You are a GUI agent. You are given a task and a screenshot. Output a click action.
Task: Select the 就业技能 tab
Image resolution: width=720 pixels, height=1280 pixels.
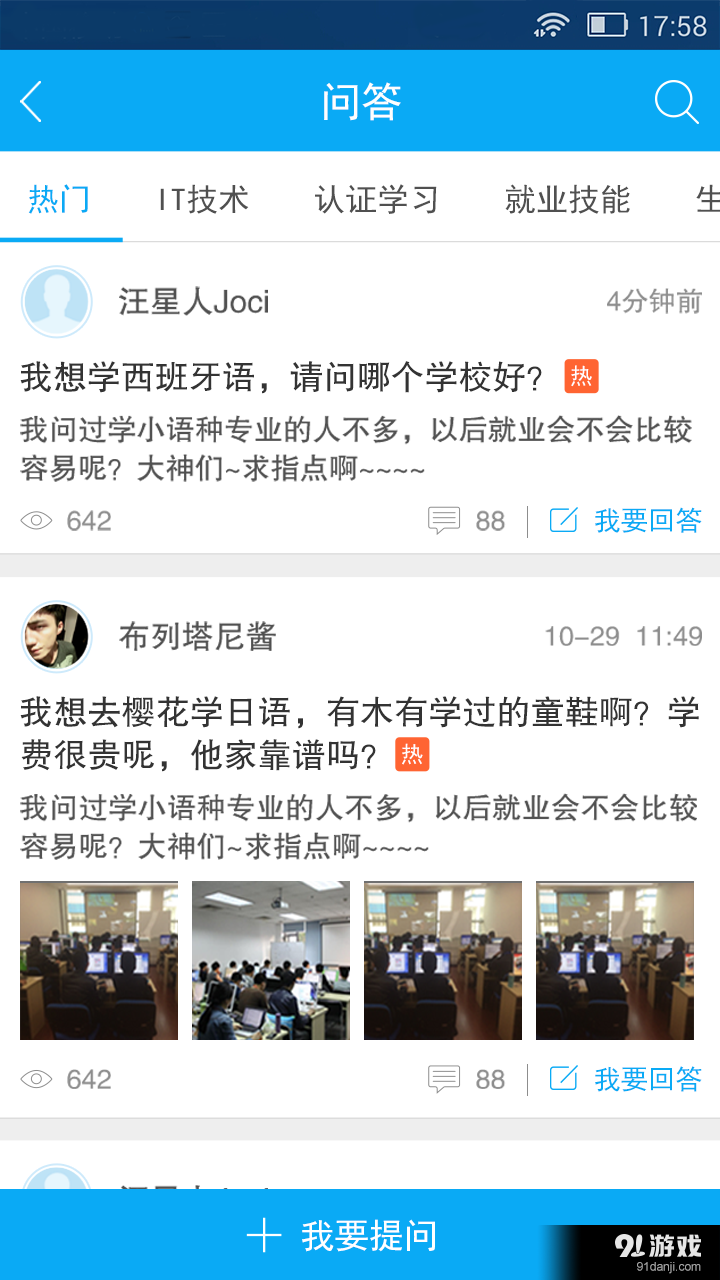pyautogui.click(x=567, y=200)
